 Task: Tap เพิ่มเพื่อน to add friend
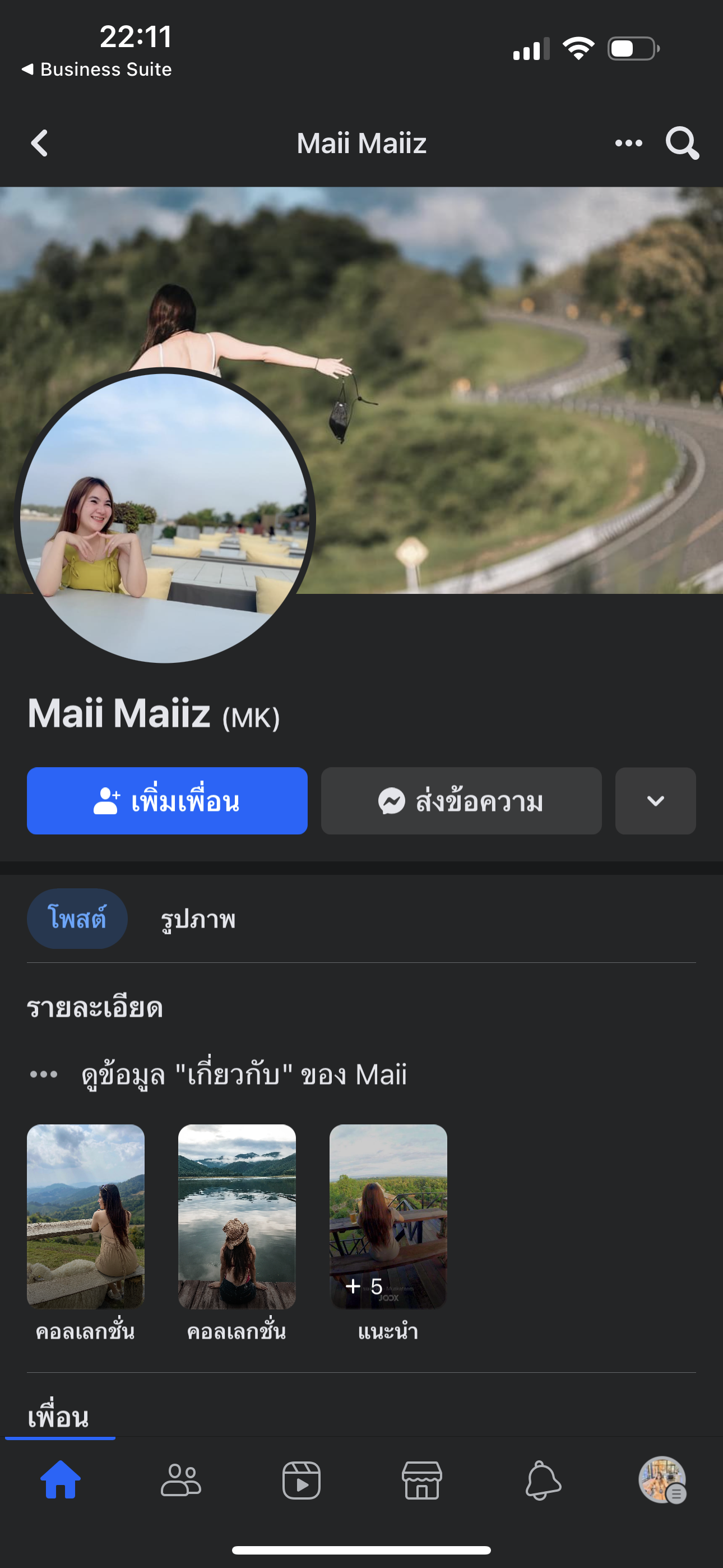point(167,800)
